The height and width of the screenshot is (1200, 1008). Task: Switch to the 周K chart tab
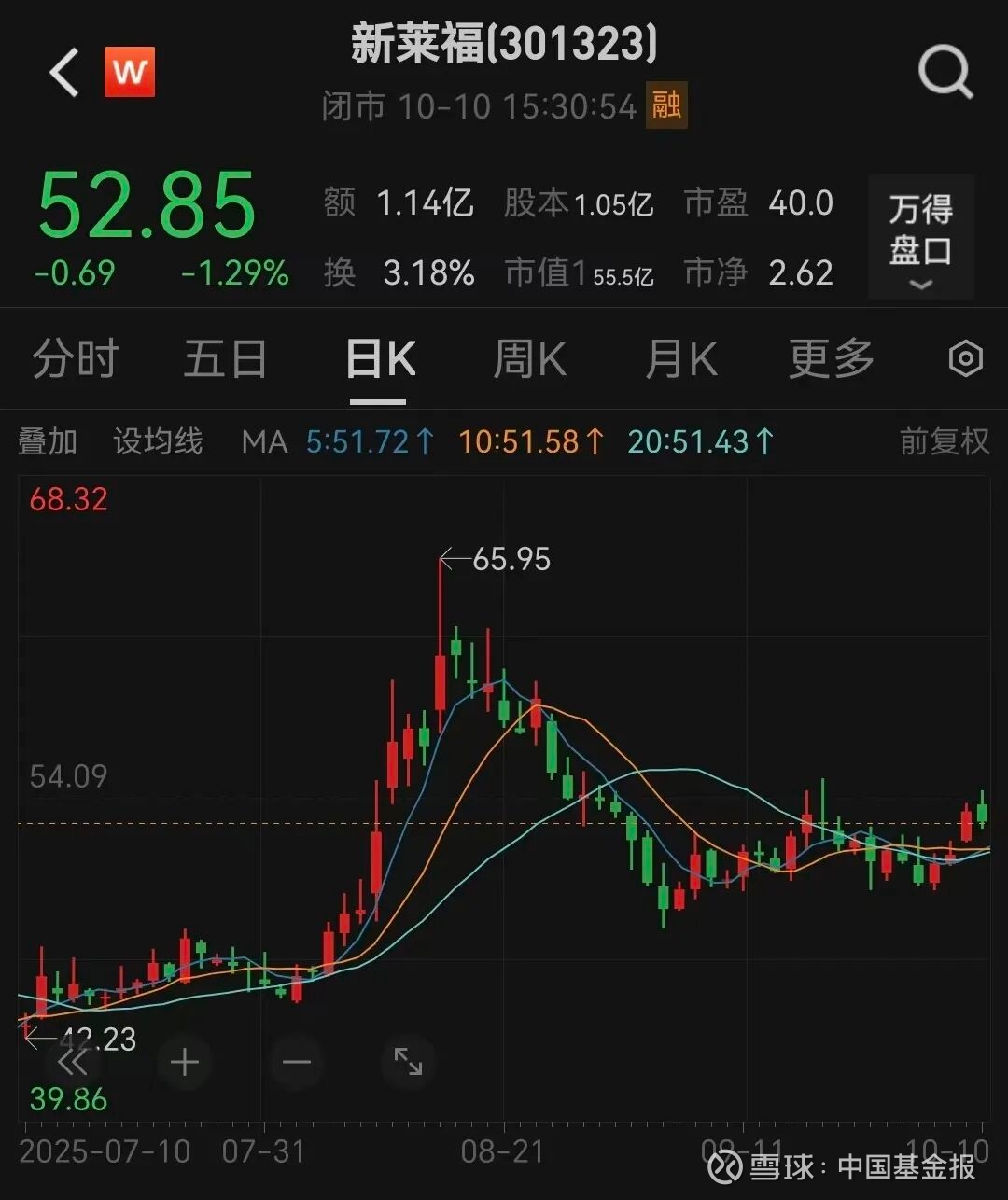(x=529, y=359)
